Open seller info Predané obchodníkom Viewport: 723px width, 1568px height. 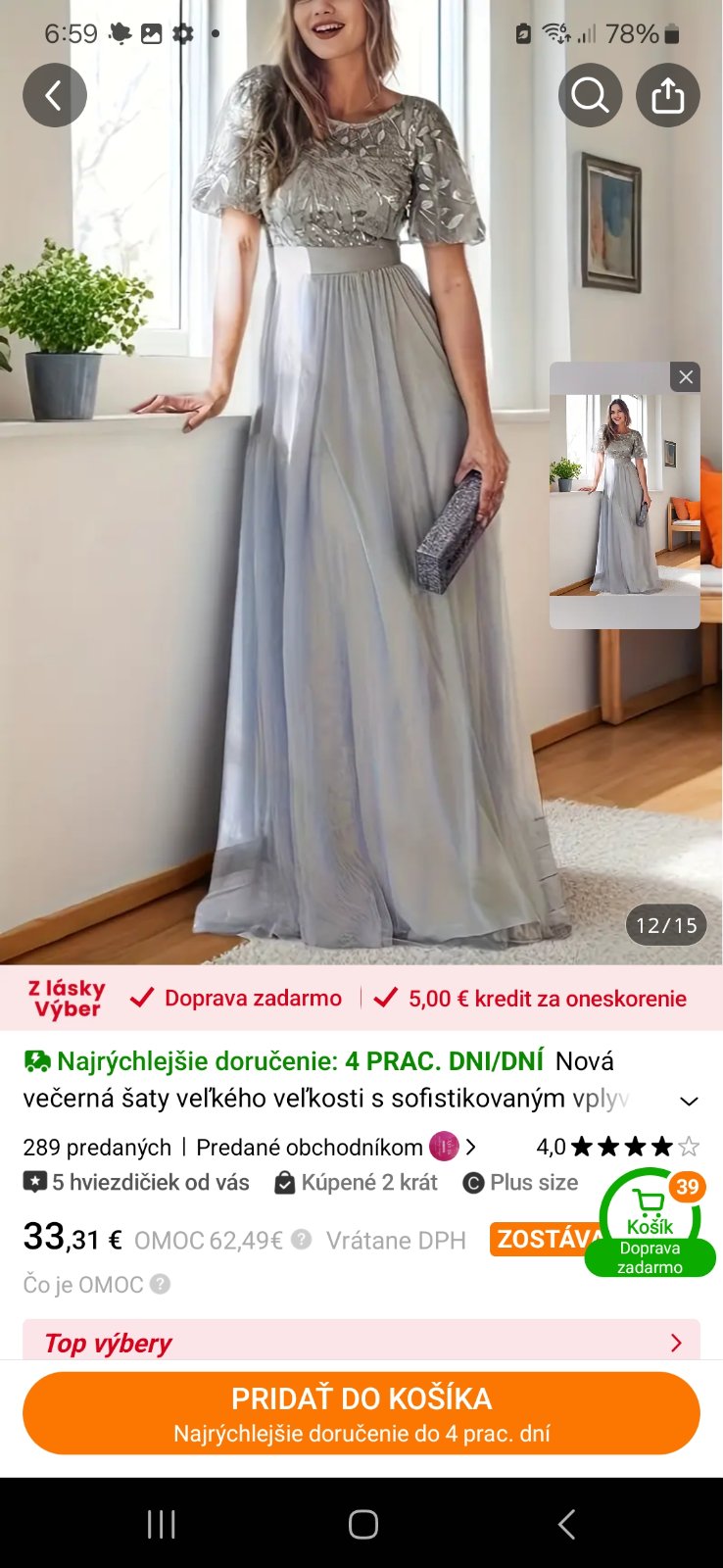click(335, 1147)
